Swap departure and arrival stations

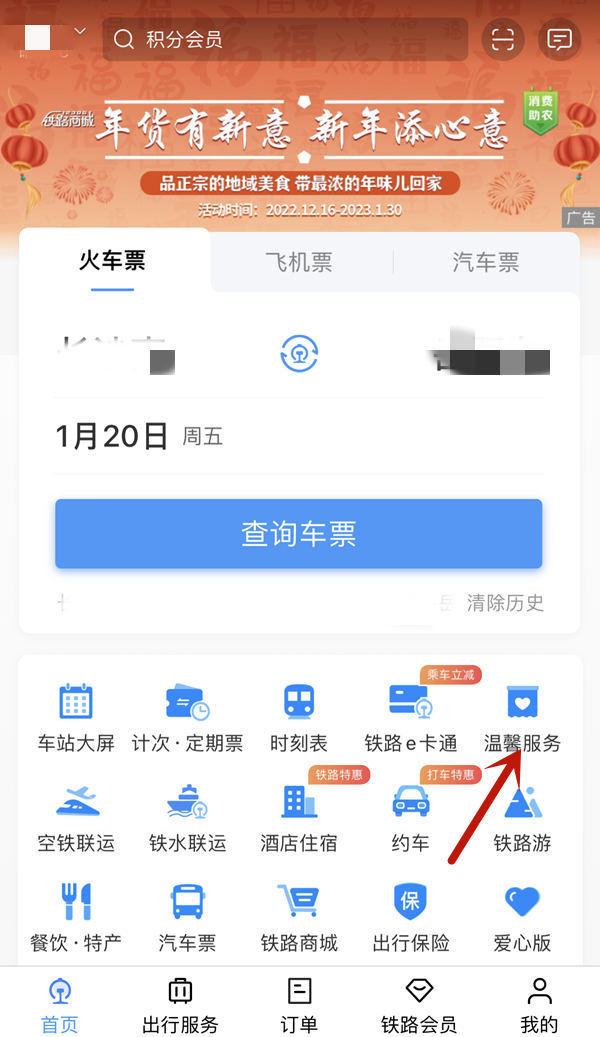coord(299,354)
